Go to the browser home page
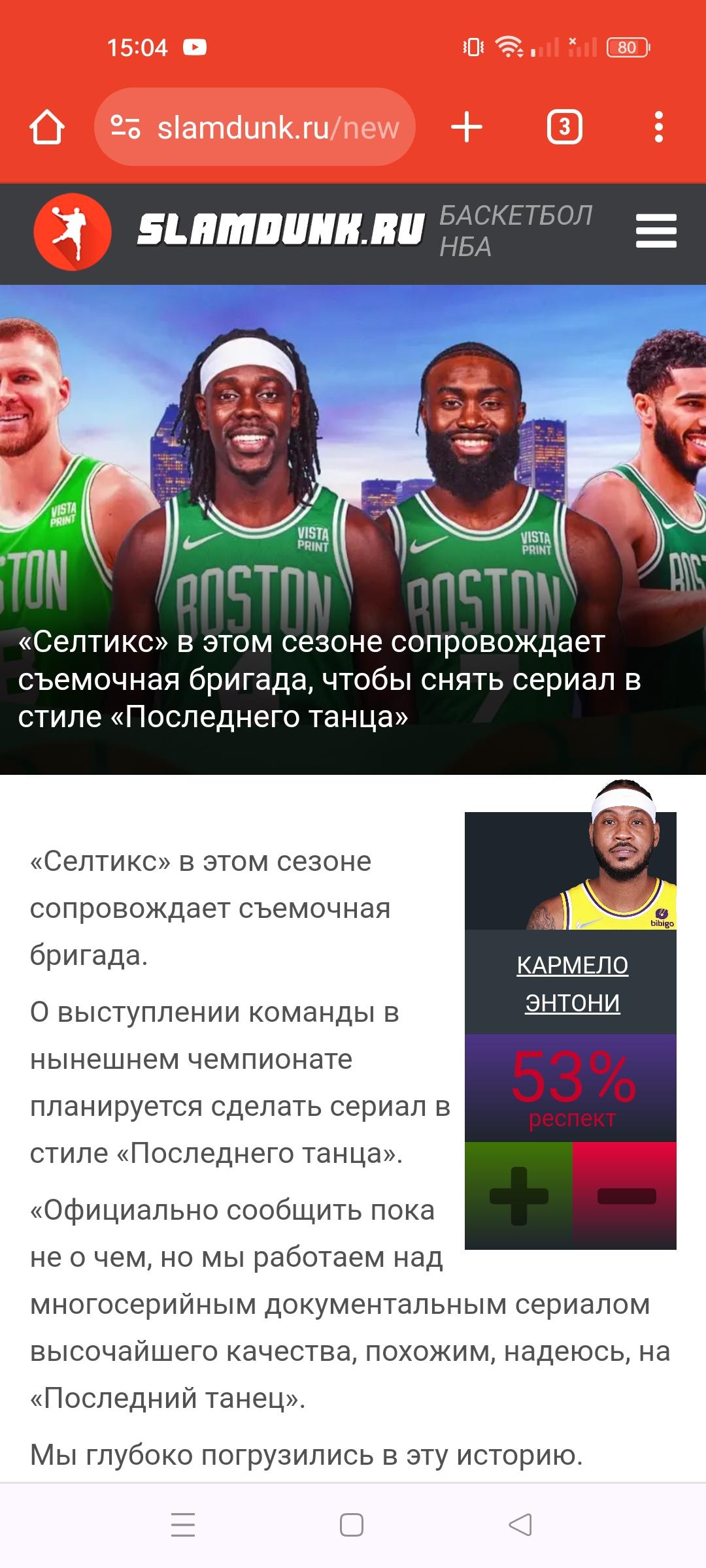This screenshot has height=1568, width=706. coord(47,127)
